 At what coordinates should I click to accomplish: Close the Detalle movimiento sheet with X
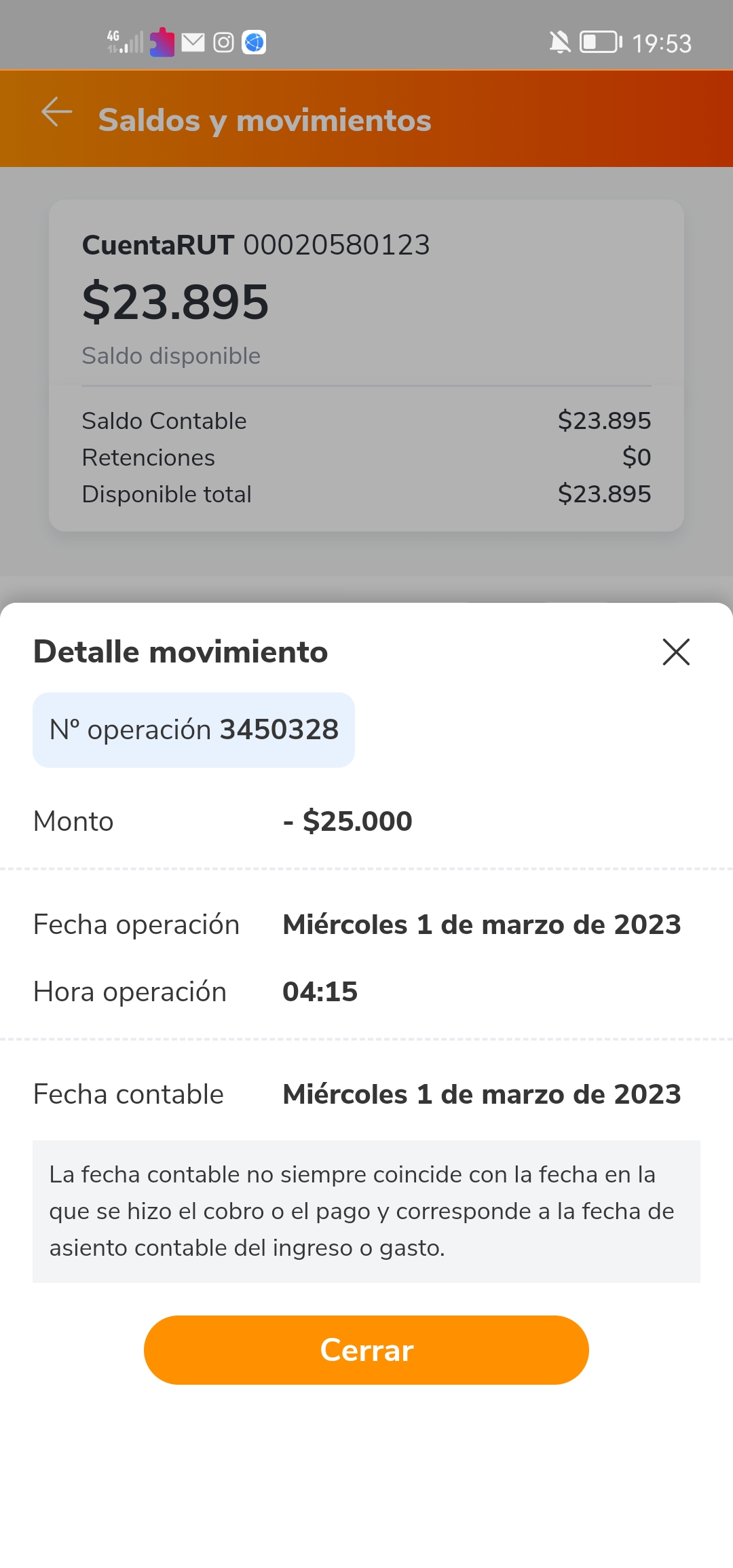(676, 652)
